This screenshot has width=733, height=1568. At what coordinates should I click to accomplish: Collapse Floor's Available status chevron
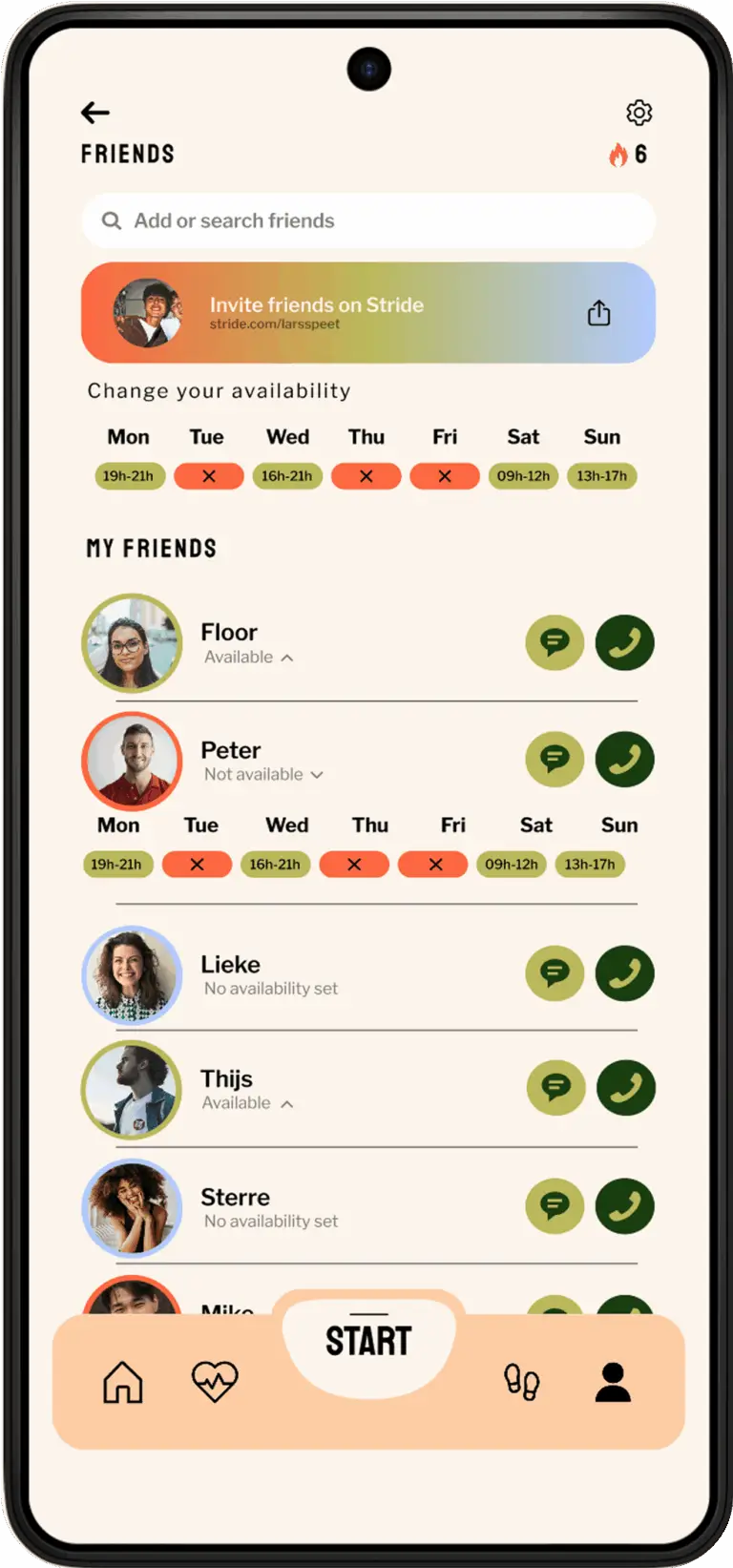coord(287,658)
